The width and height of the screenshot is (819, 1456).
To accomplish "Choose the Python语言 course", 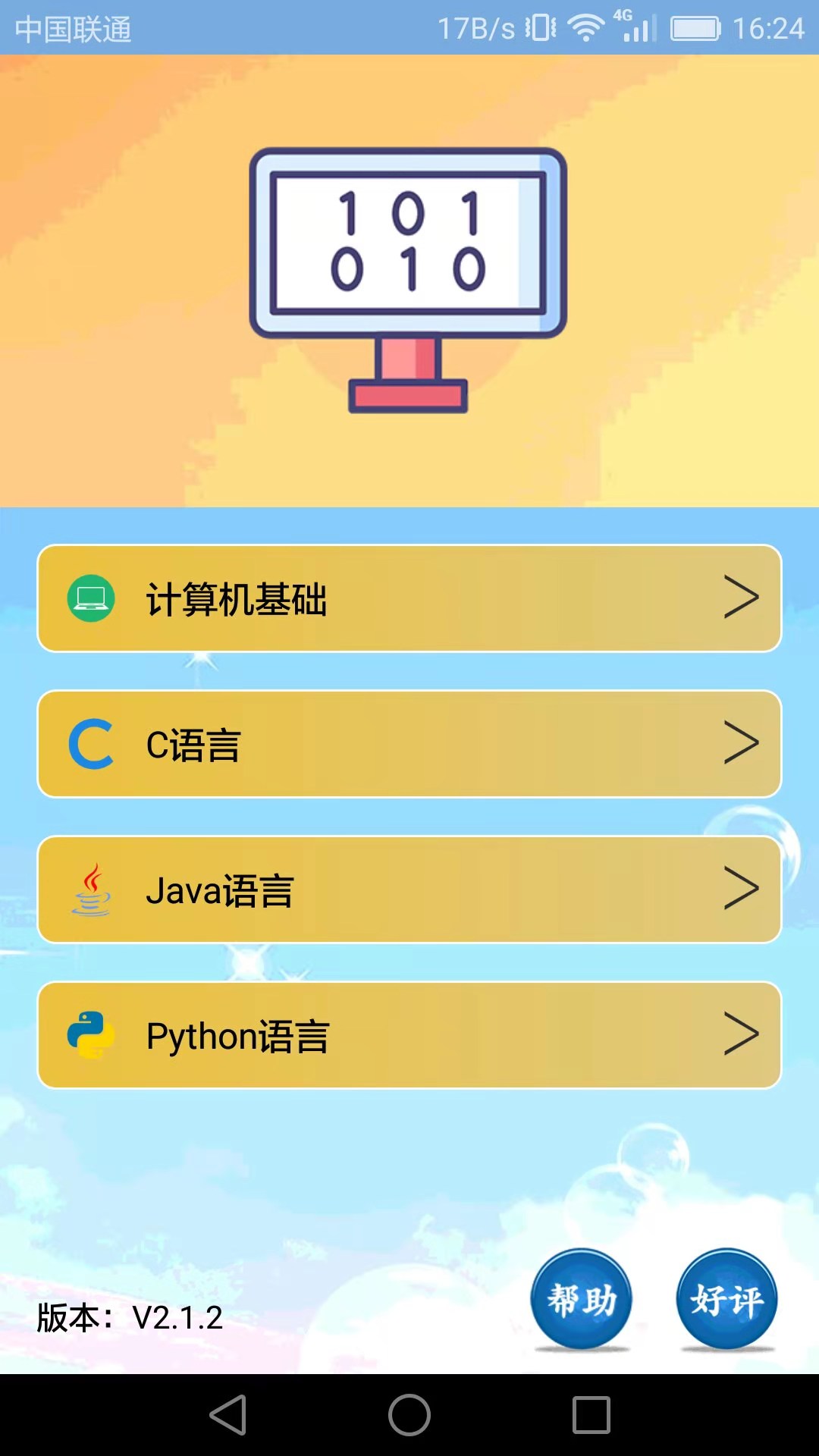I will click(x=409, y=1035).
